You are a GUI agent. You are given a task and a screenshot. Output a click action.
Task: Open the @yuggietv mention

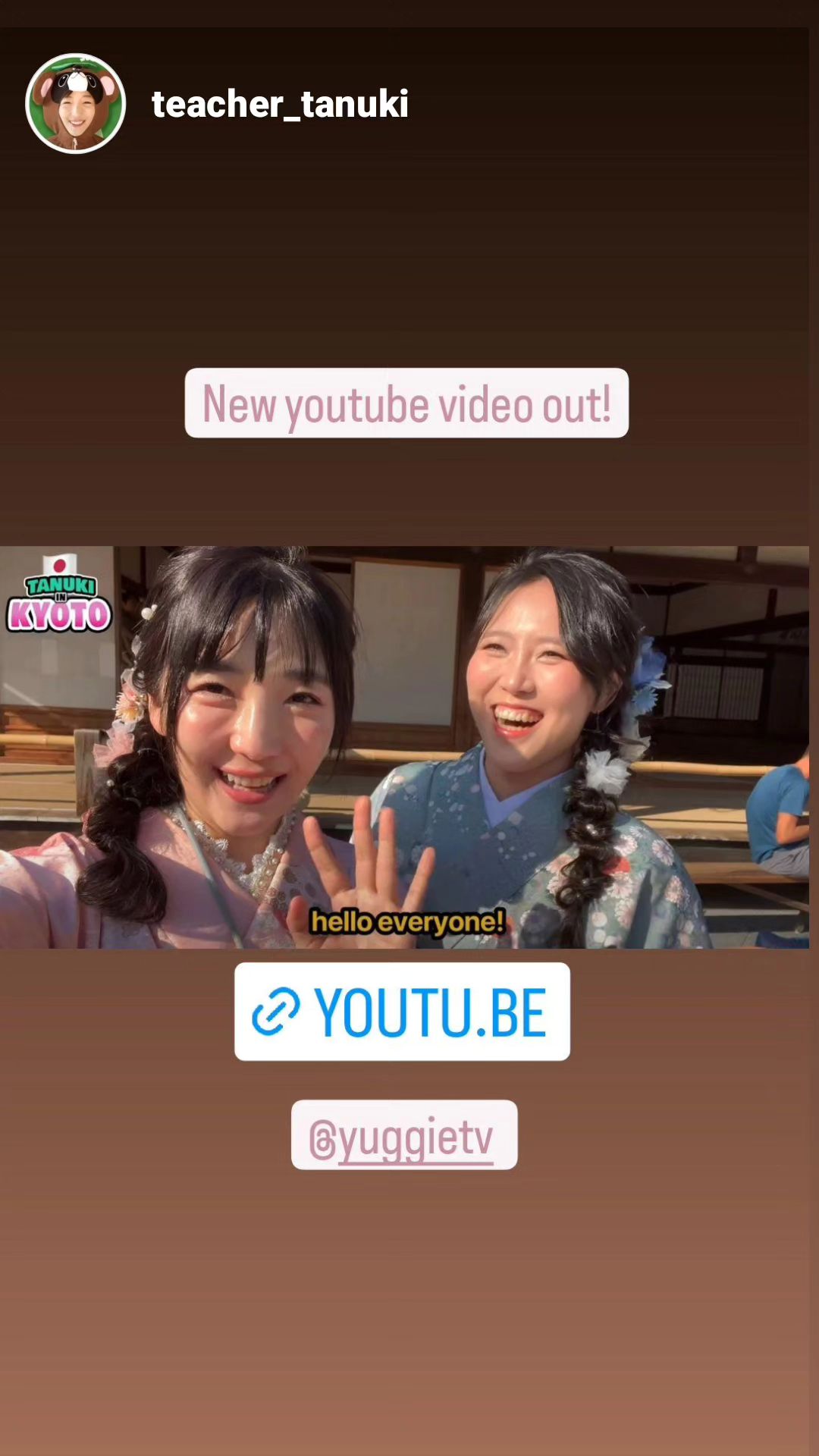coord(404,1135)
